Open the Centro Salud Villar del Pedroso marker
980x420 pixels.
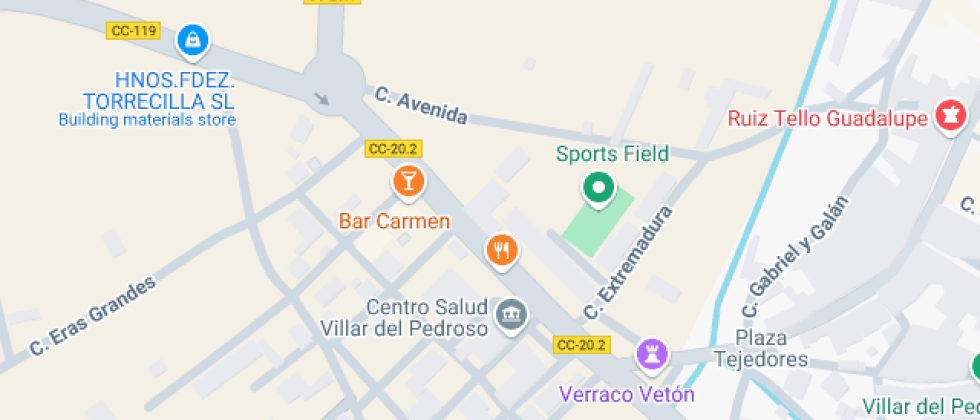coord(512,313)
